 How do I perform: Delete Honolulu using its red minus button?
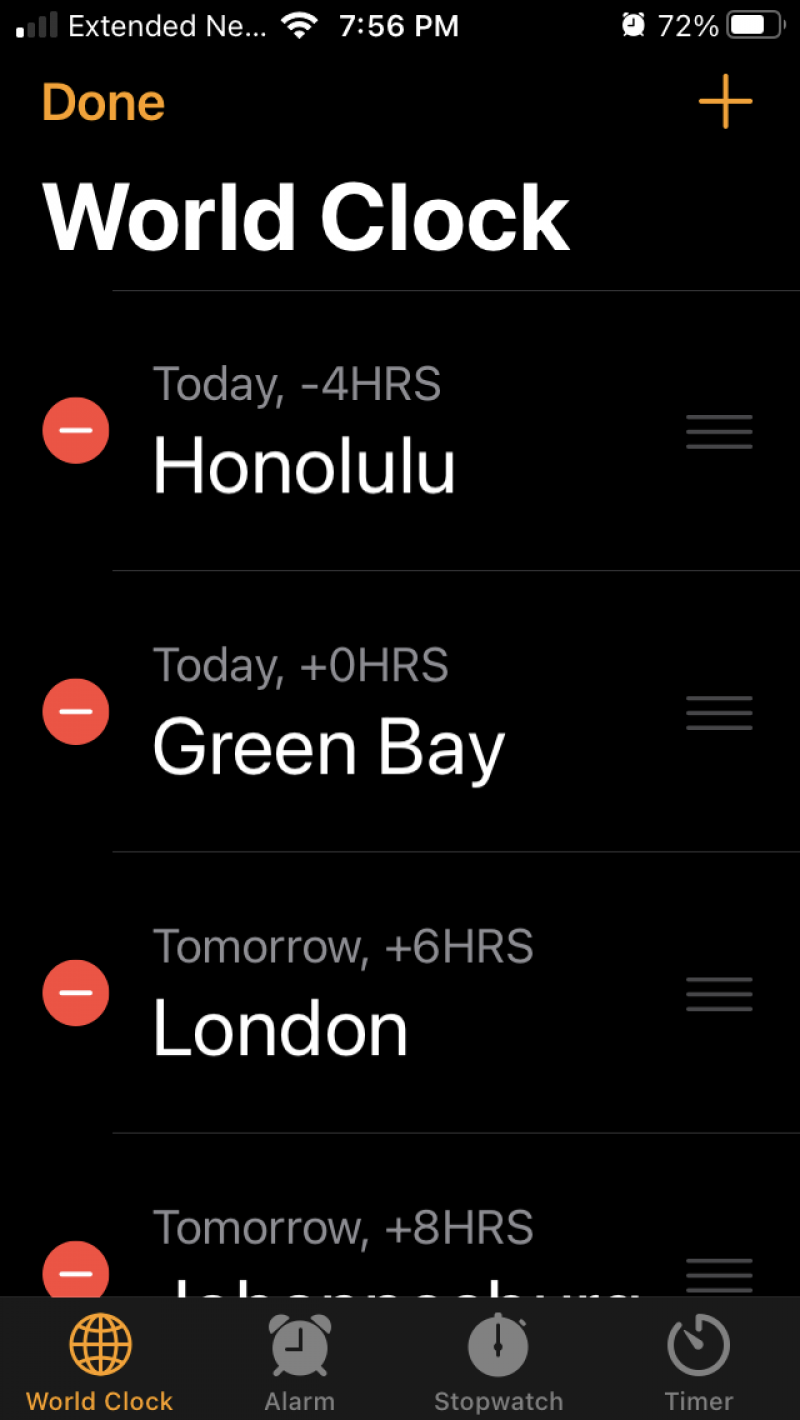[76, 431]
